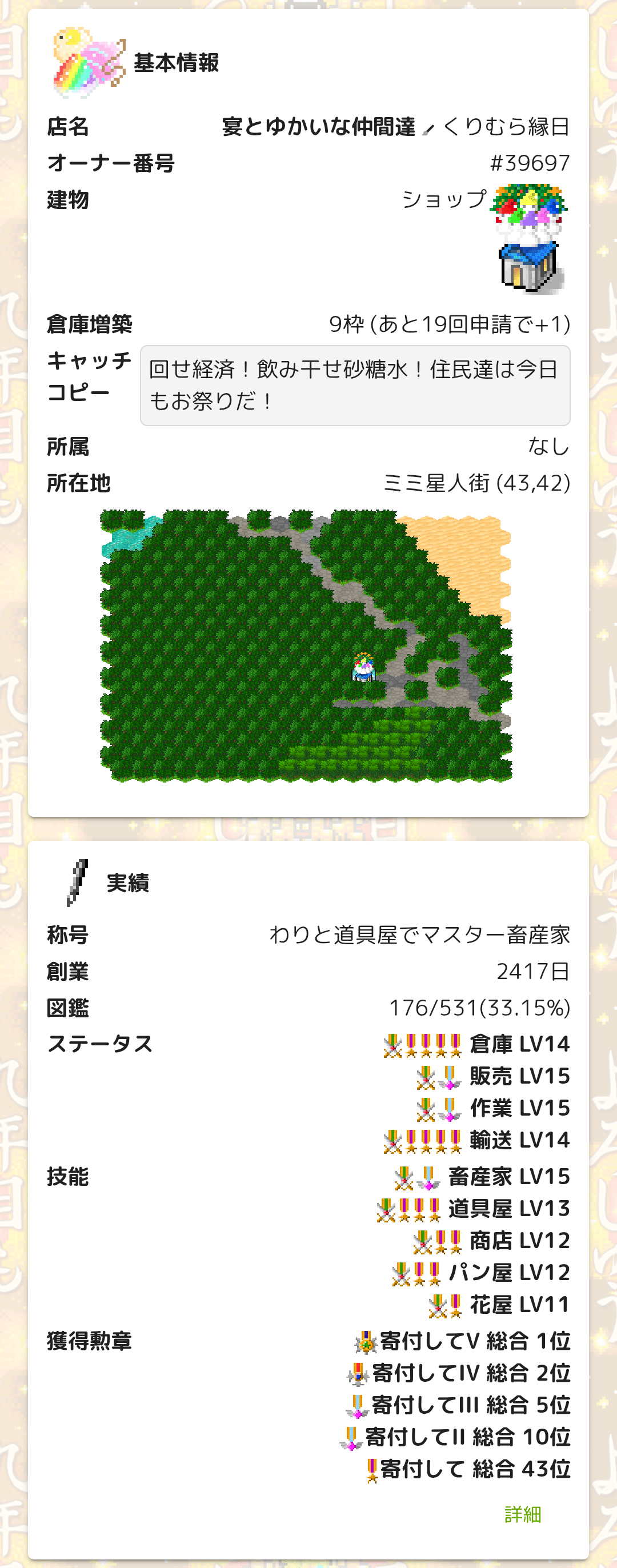Open the 詳細 details link
This screenshot has height=1568, width=617.
tap(523, 1514)
